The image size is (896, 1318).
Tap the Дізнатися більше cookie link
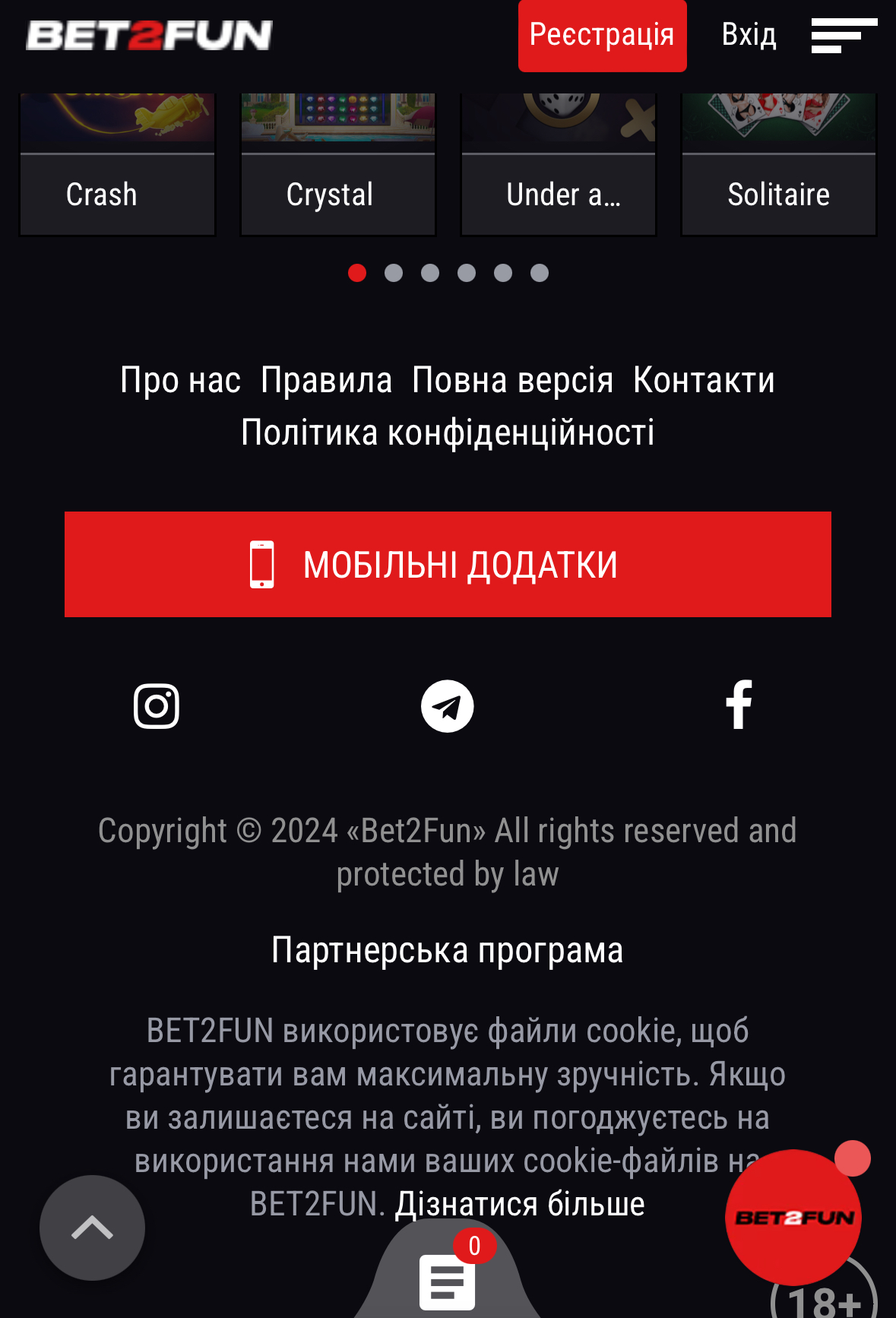(520, 1204)
